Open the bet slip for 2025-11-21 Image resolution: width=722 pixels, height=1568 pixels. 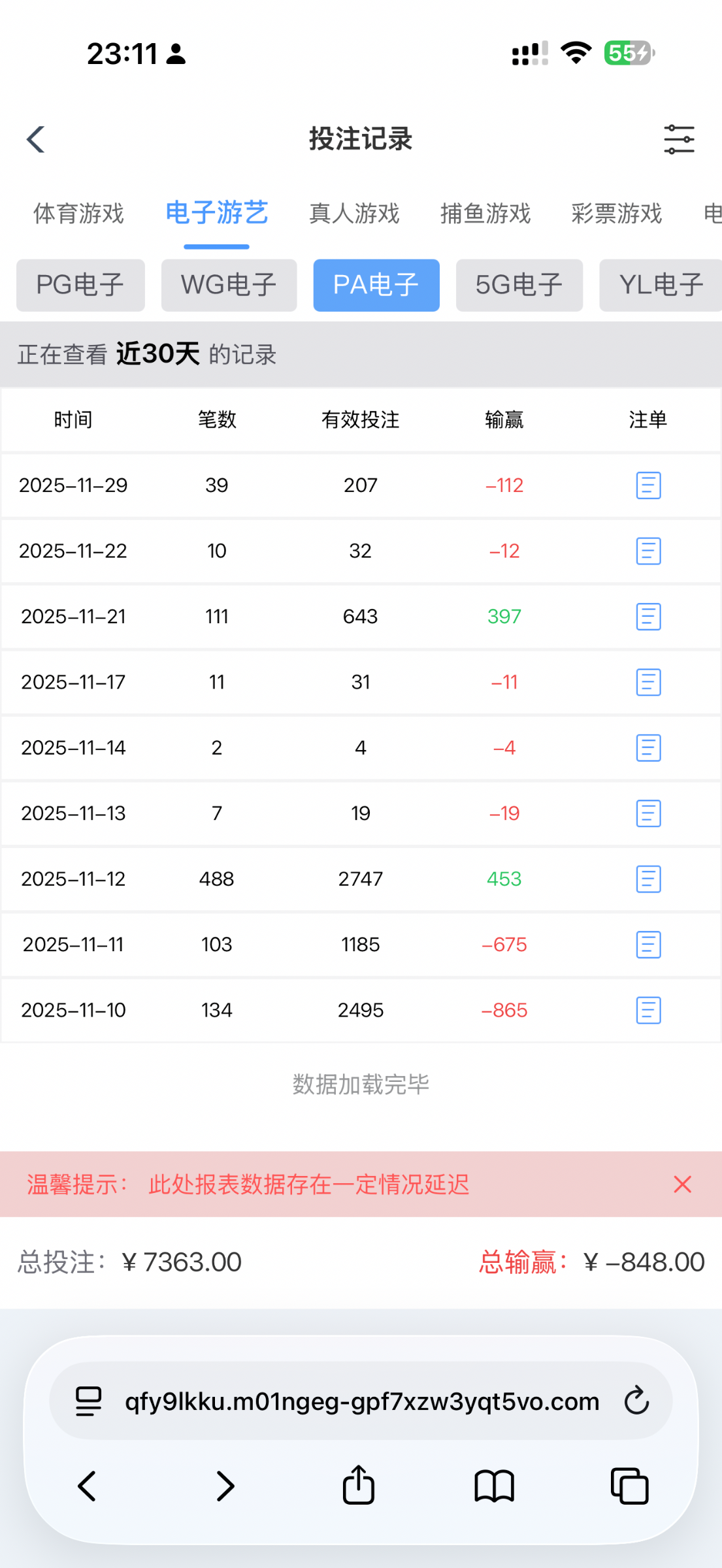point(648,617)
